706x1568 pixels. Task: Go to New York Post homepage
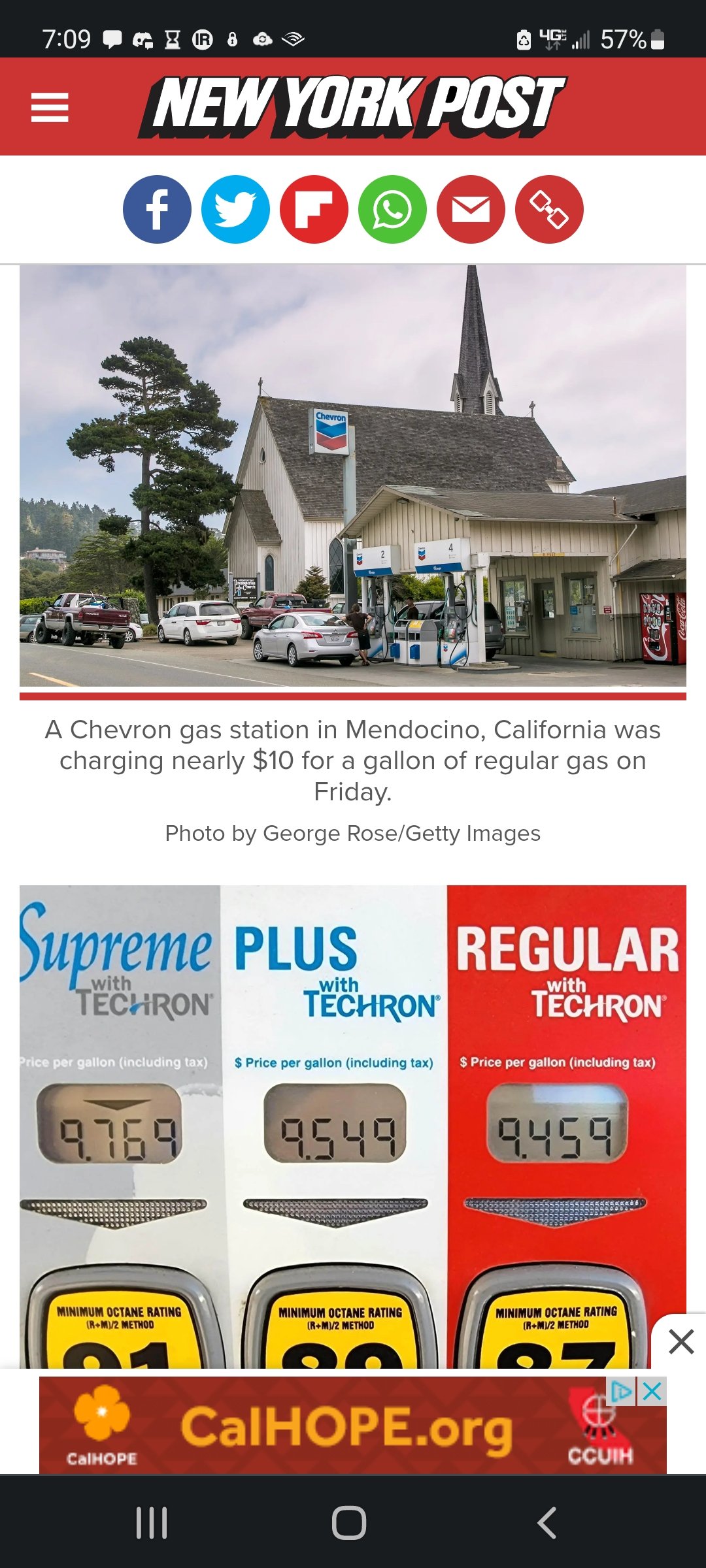[353, 107]
